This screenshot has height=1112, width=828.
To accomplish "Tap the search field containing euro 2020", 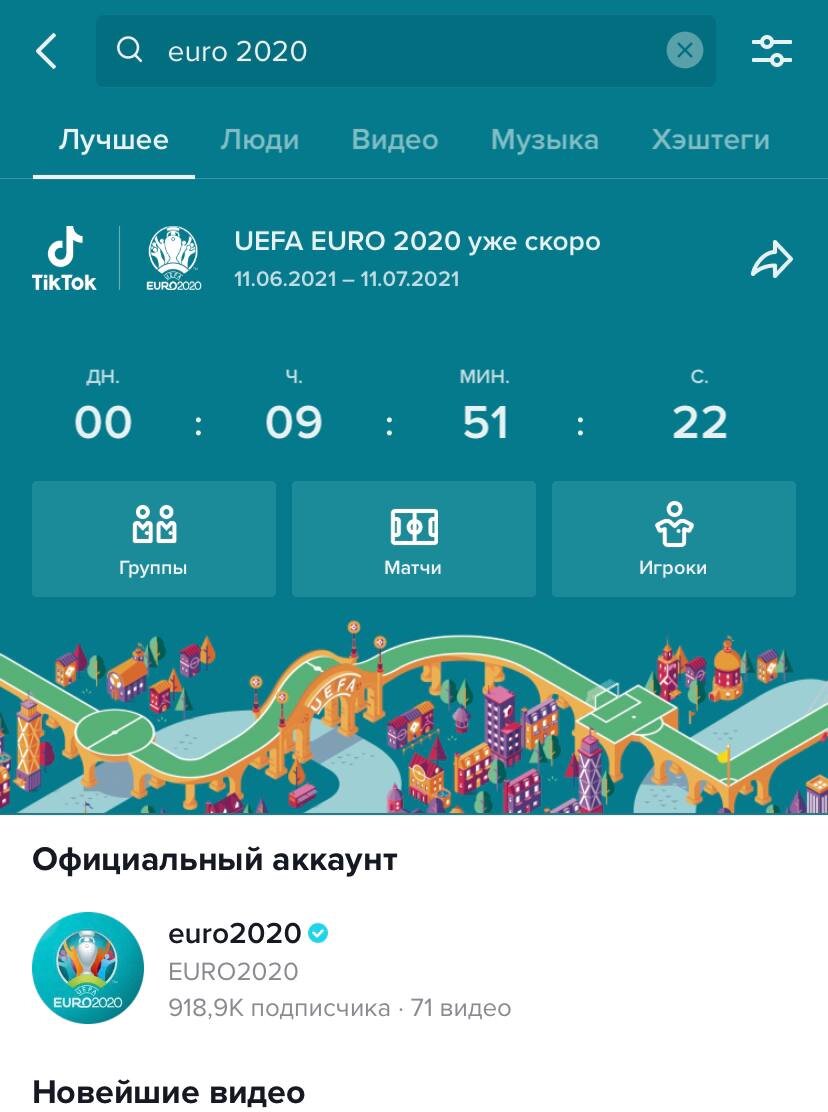I will point(400,51).
